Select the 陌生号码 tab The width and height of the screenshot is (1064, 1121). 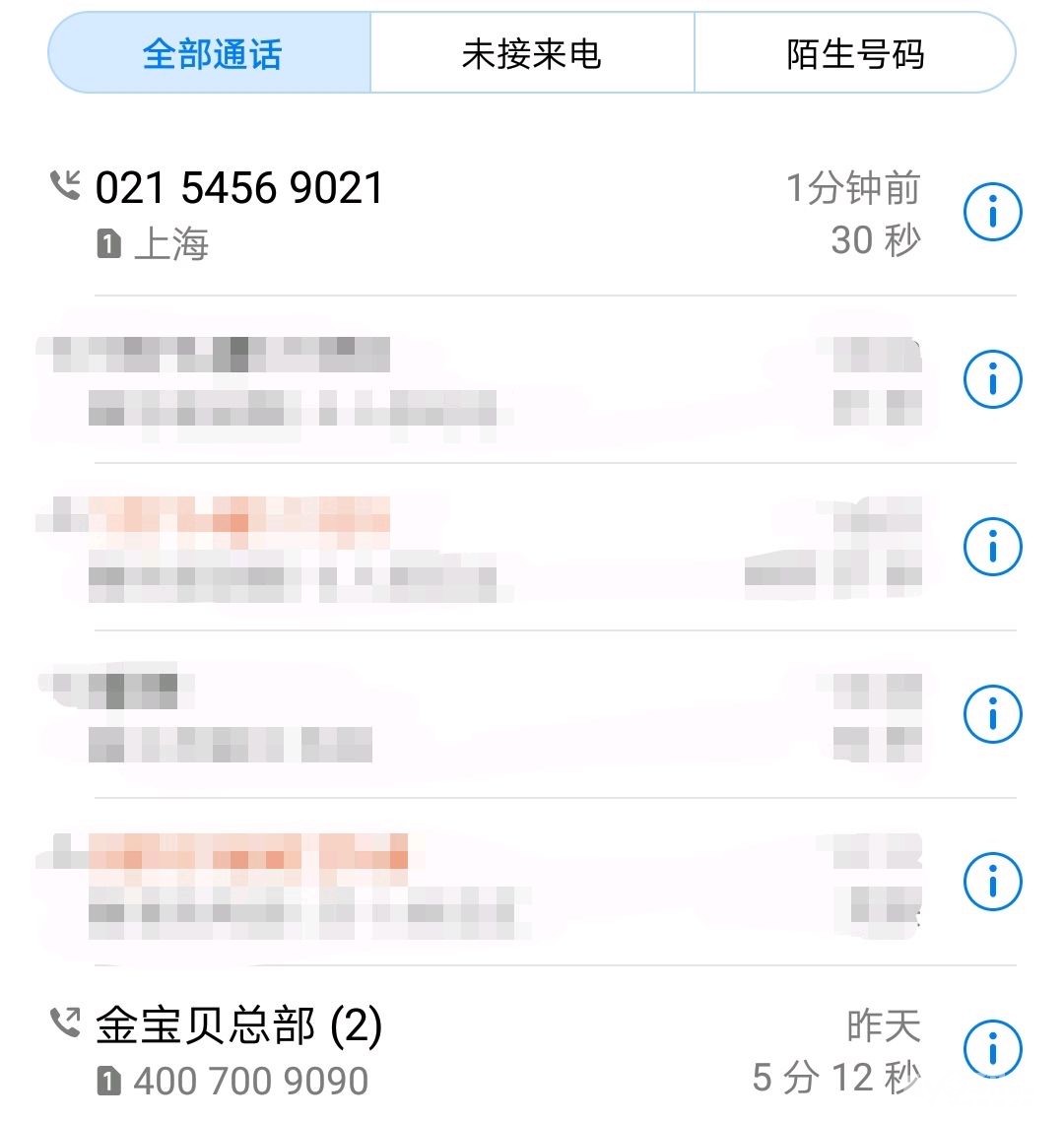click(854, 53)
